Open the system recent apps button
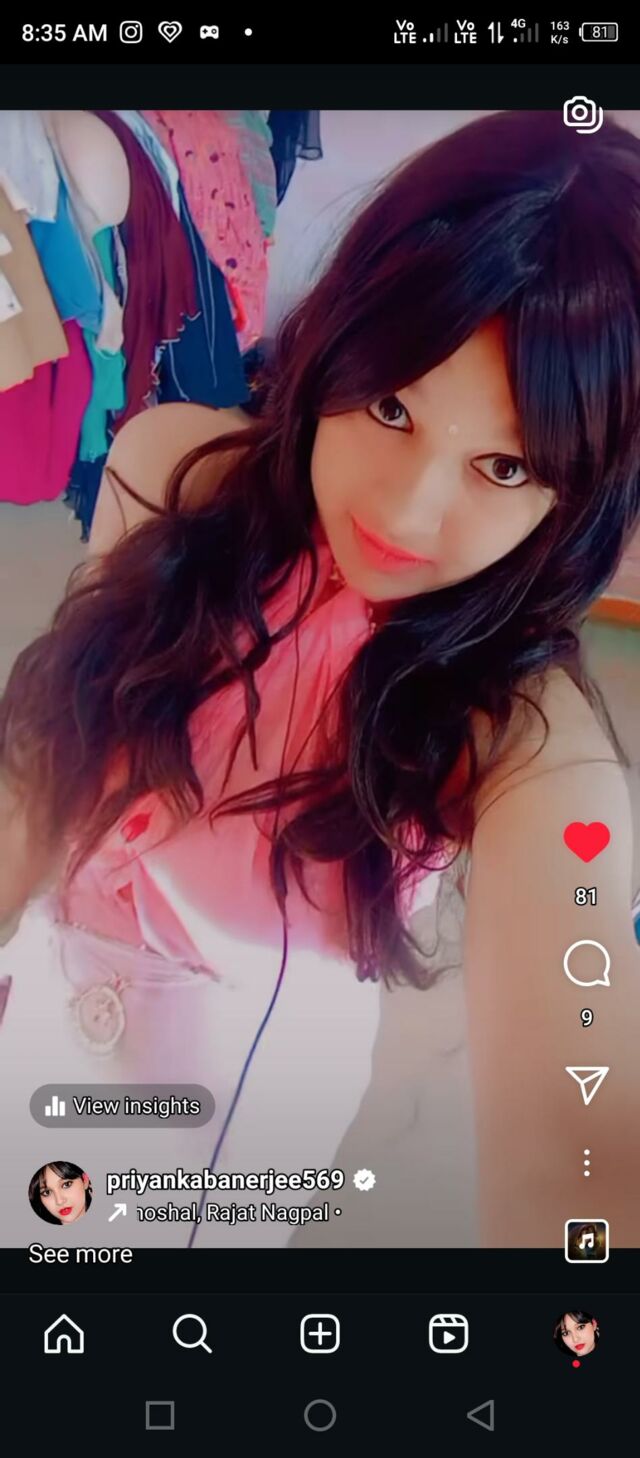Viewport: 640px width, 1458px height. (x=160, y=1415)
